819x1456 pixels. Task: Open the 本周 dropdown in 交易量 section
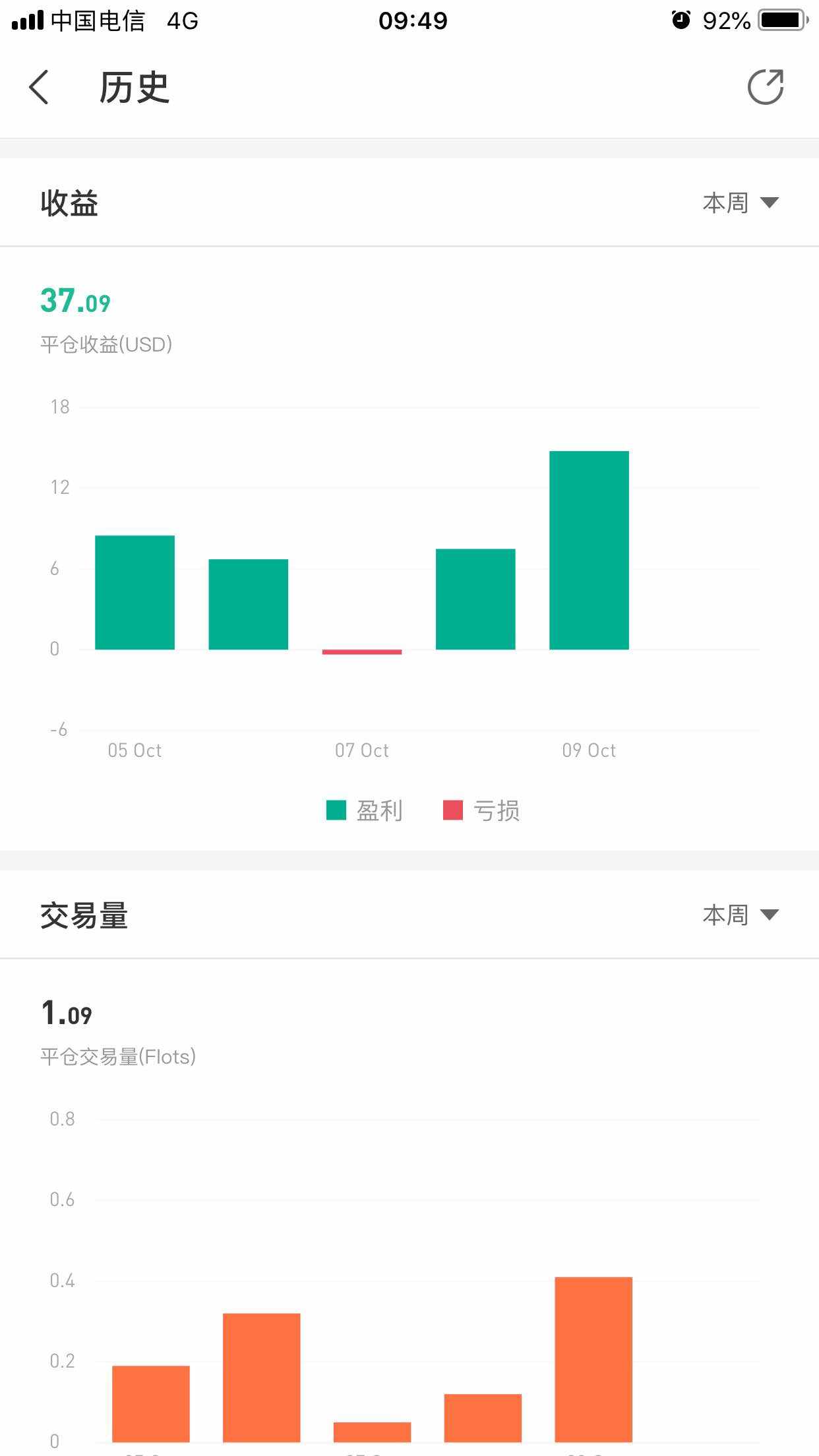tap(741, 915)
